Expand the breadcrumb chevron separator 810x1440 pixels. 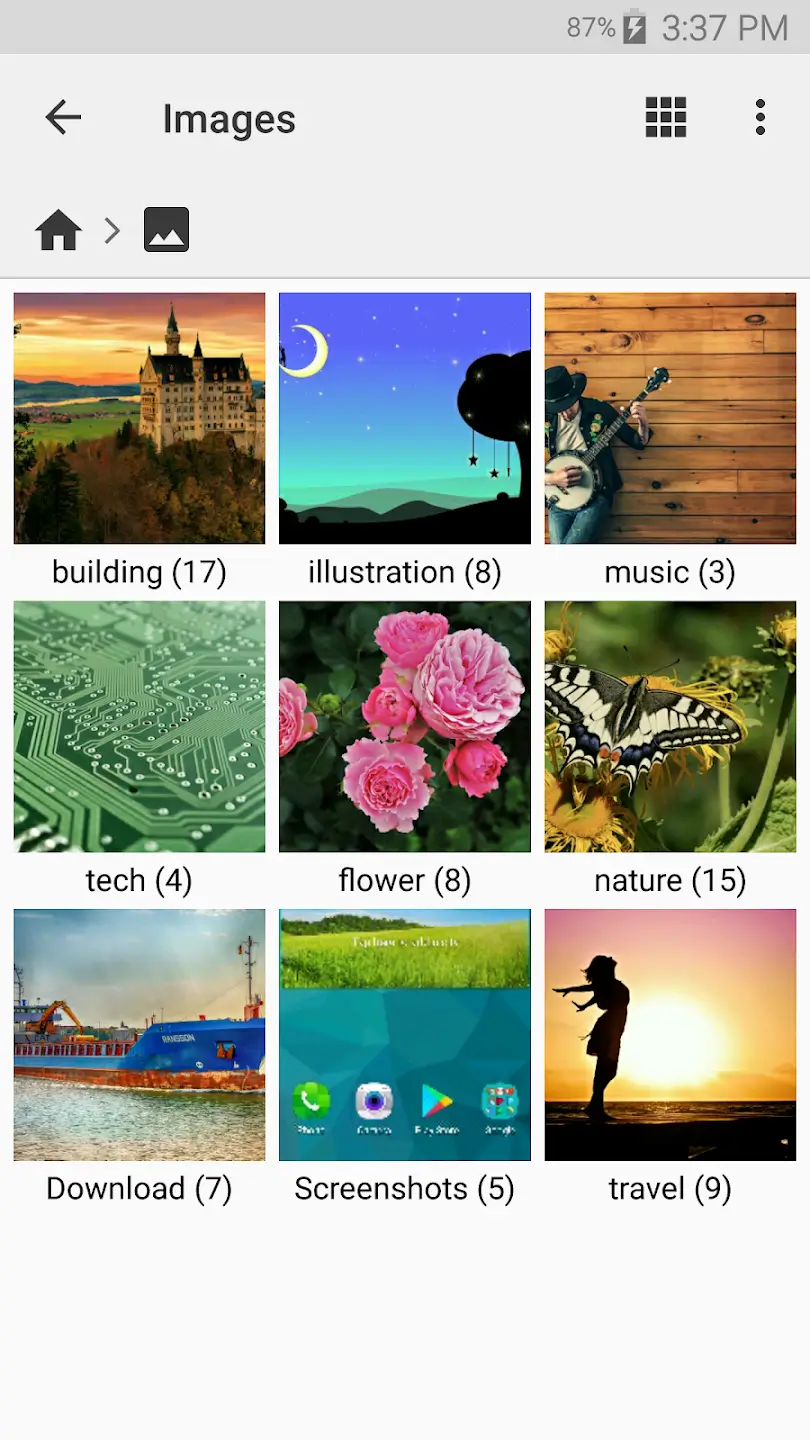(x=110, y=229)
